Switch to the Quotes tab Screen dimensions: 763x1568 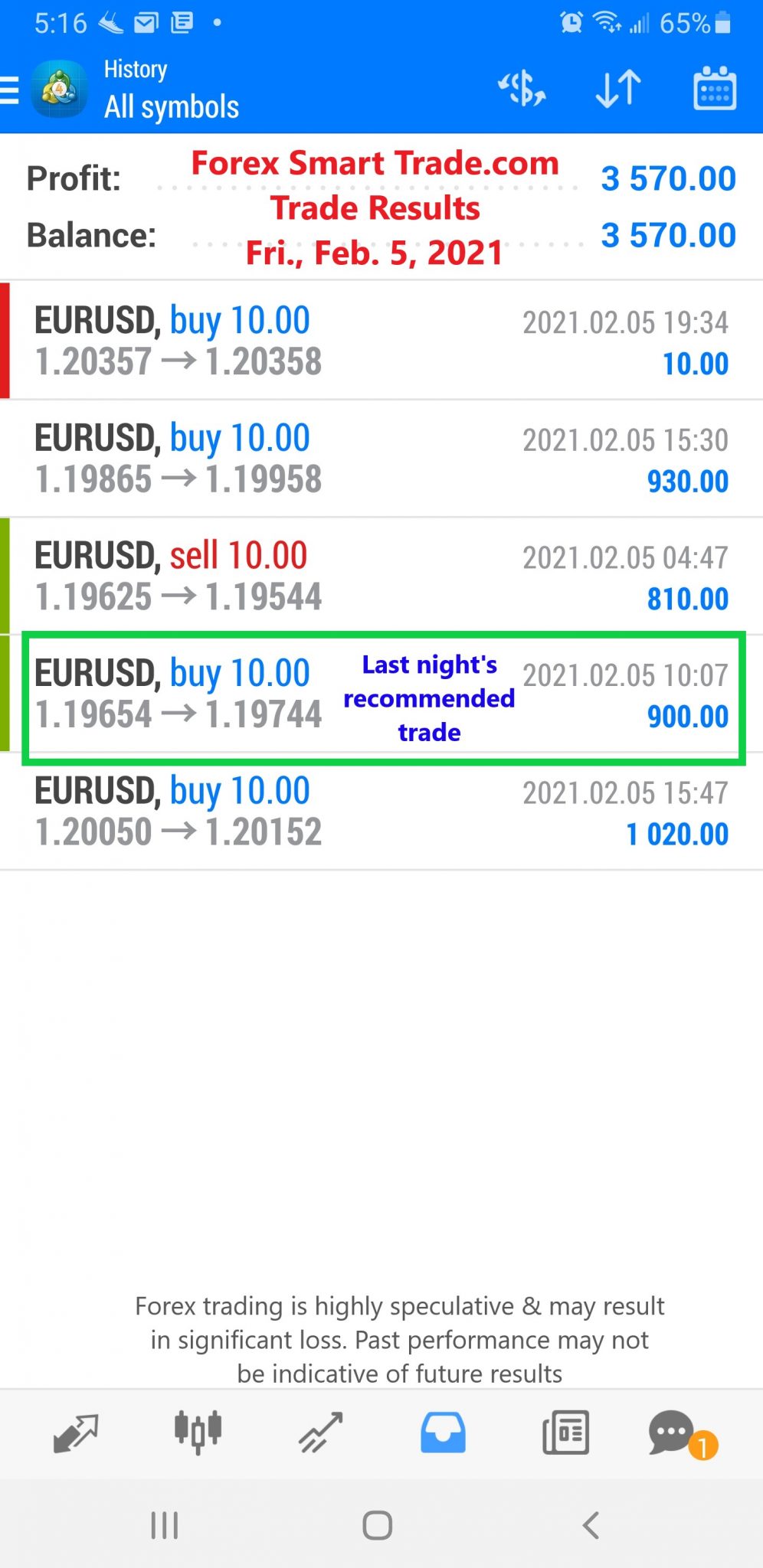pos(75,1432)
